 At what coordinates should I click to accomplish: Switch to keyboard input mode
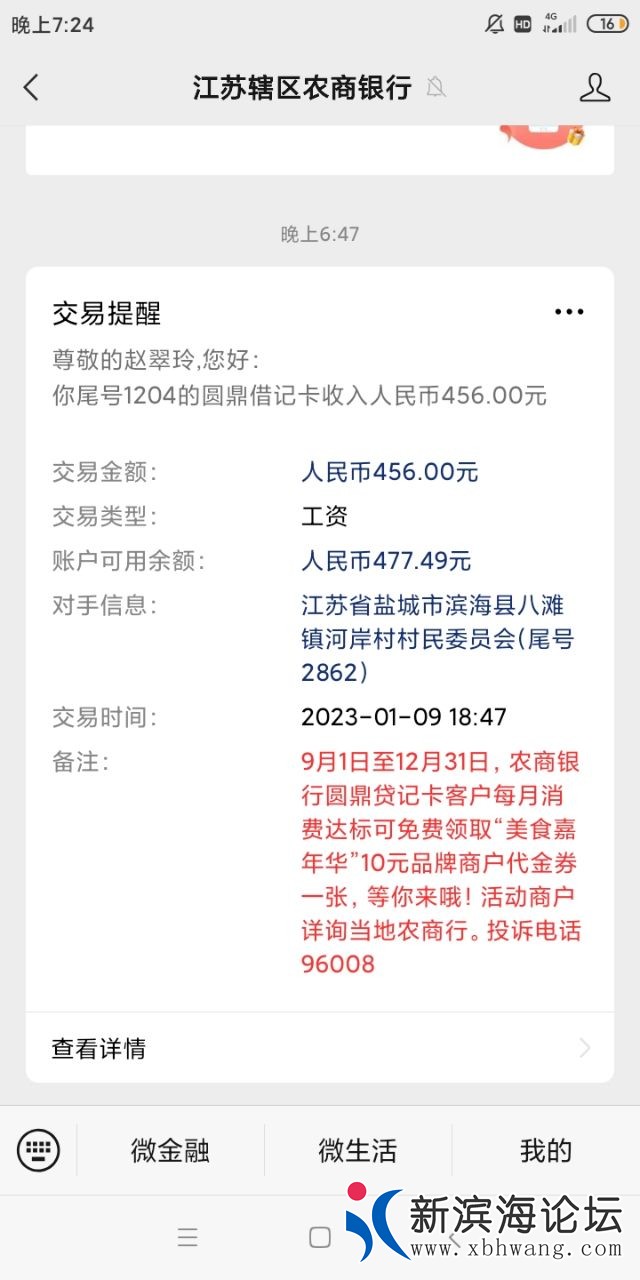click(38, 1150)
